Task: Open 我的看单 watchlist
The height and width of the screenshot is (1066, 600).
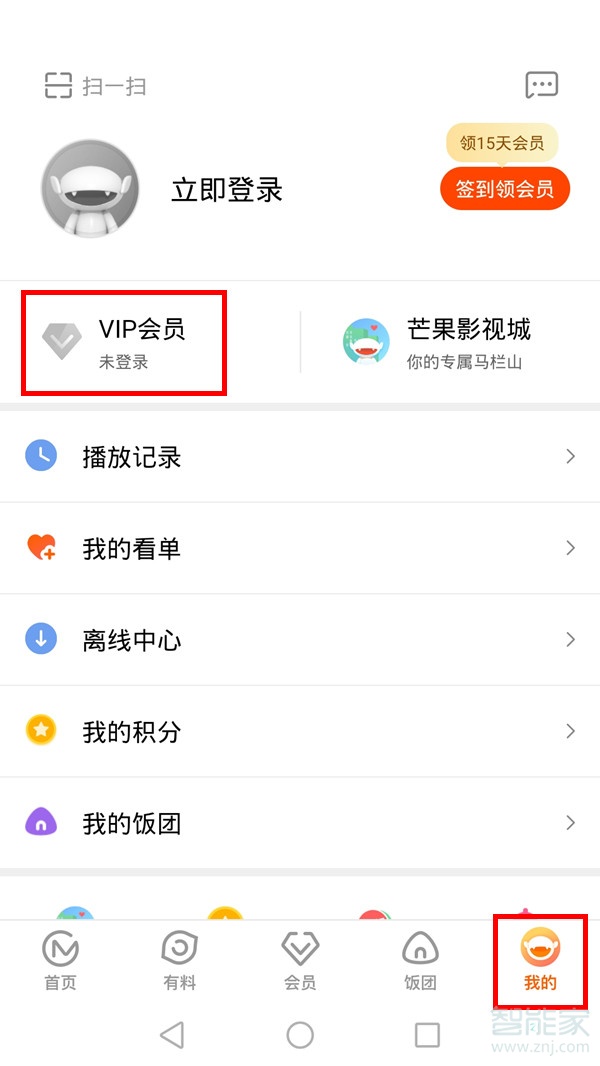Action: (300, 548)
